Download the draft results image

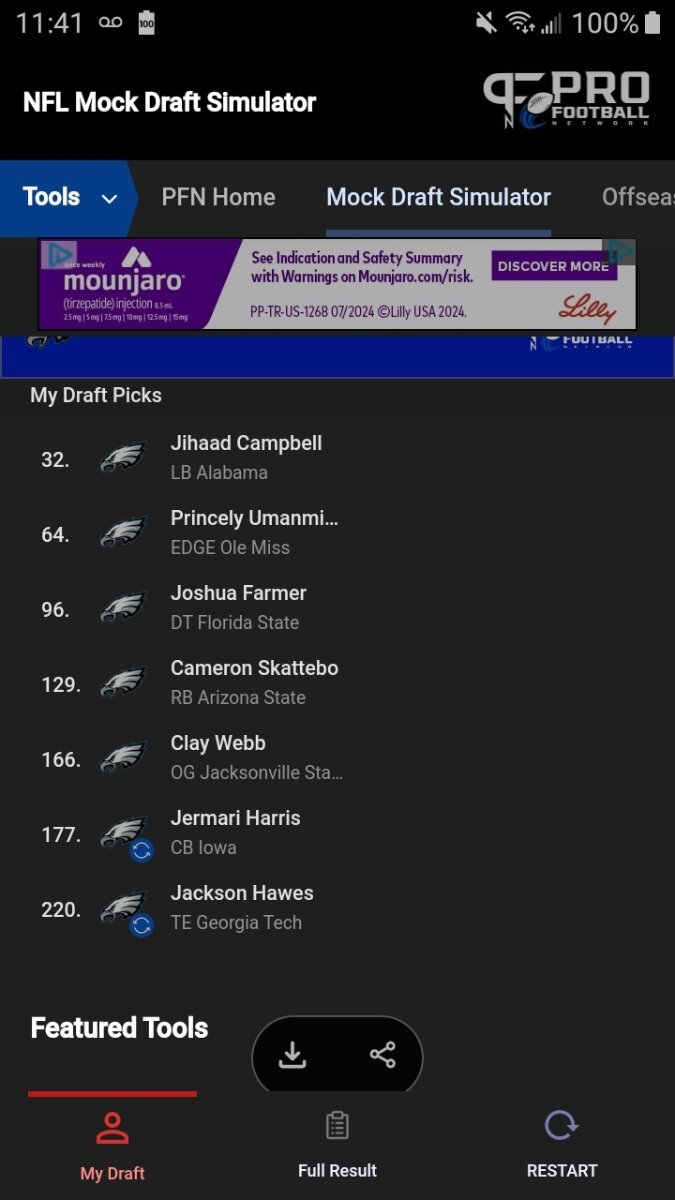pos(292,1055)
